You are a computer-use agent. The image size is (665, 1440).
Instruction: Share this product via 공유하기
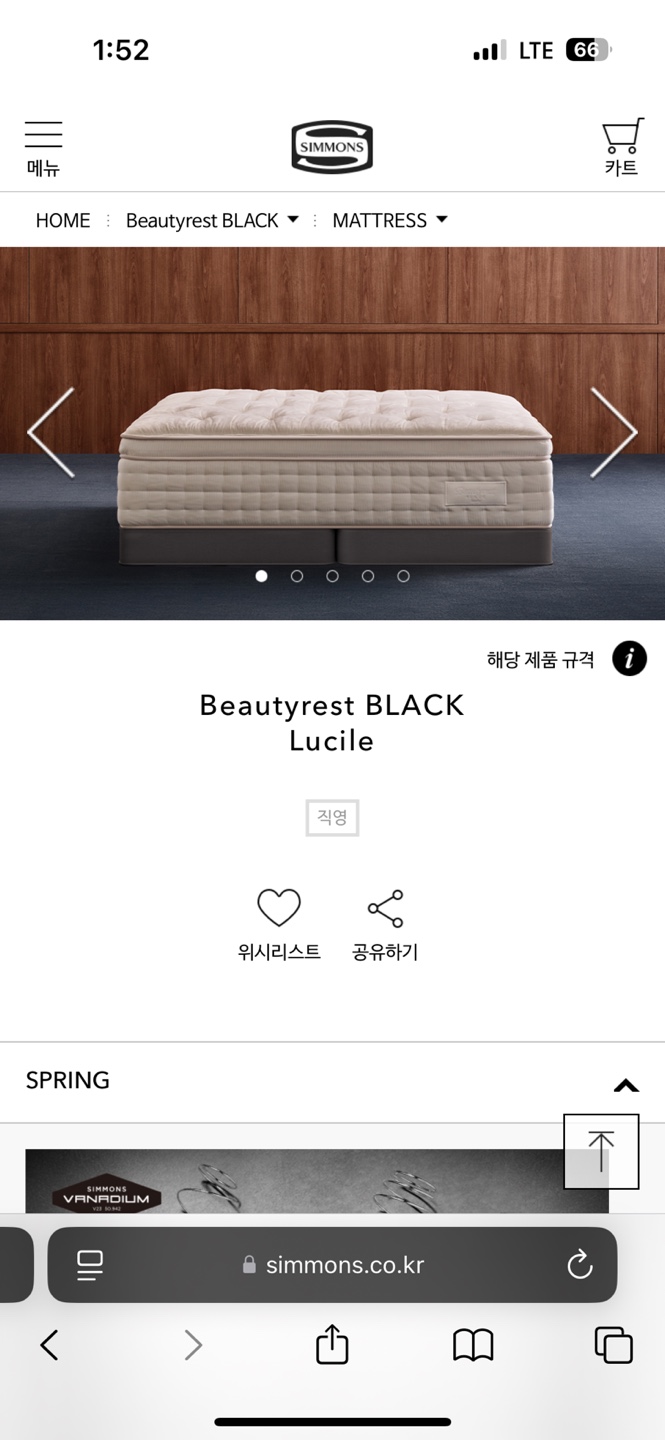[385, 923]
